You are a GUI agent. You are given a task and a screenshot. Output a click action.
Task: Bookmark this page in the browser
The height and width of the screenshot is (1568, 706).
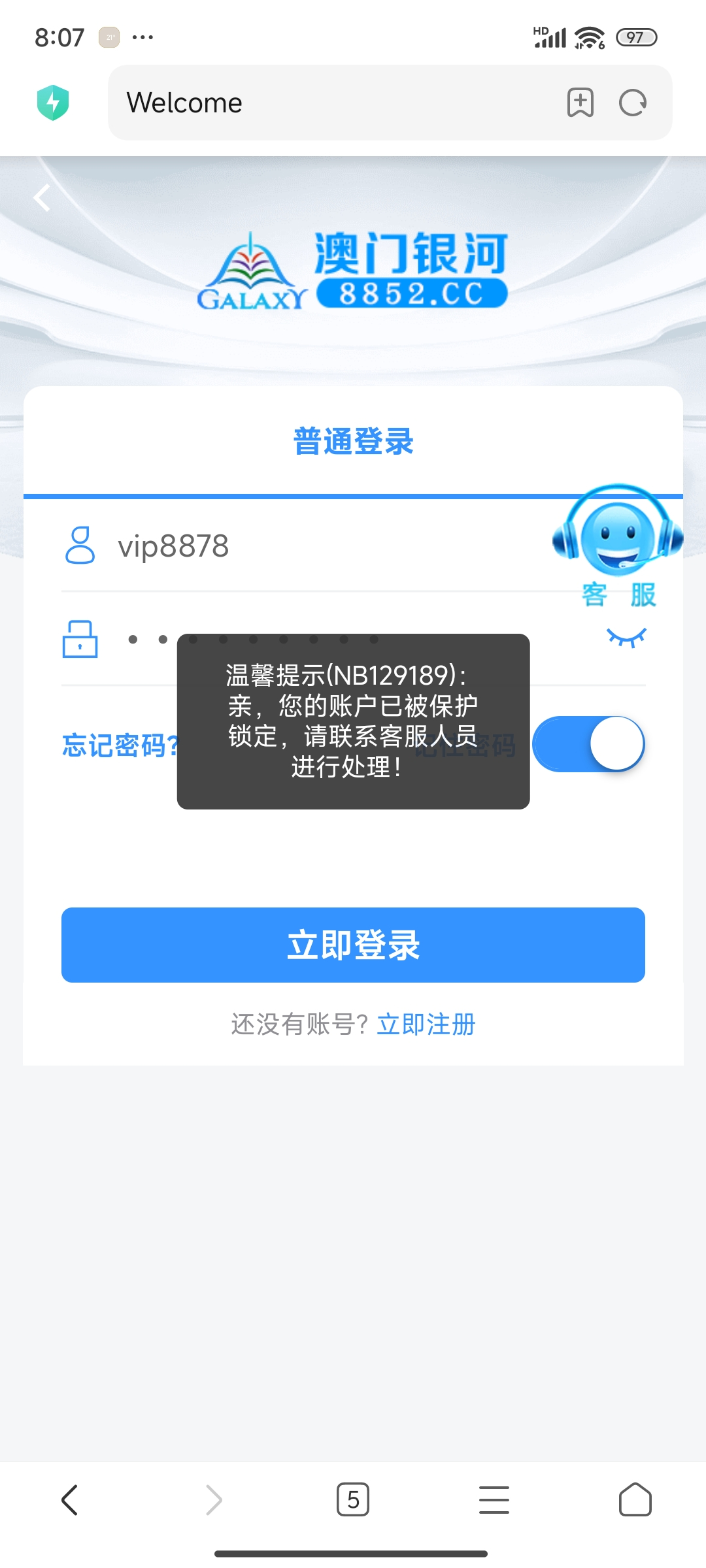coord(580,103)
